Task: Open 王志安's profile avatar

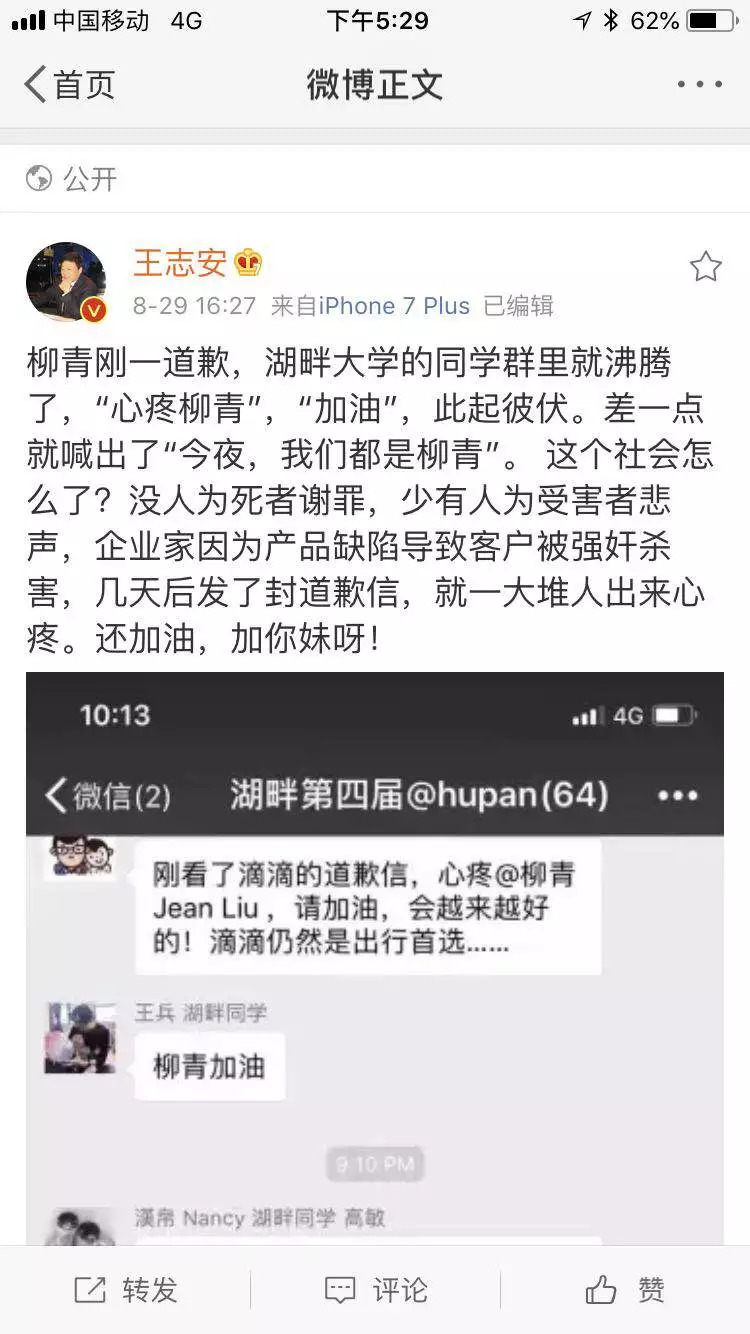Action: pyautogui.click(x=66, y=282)
